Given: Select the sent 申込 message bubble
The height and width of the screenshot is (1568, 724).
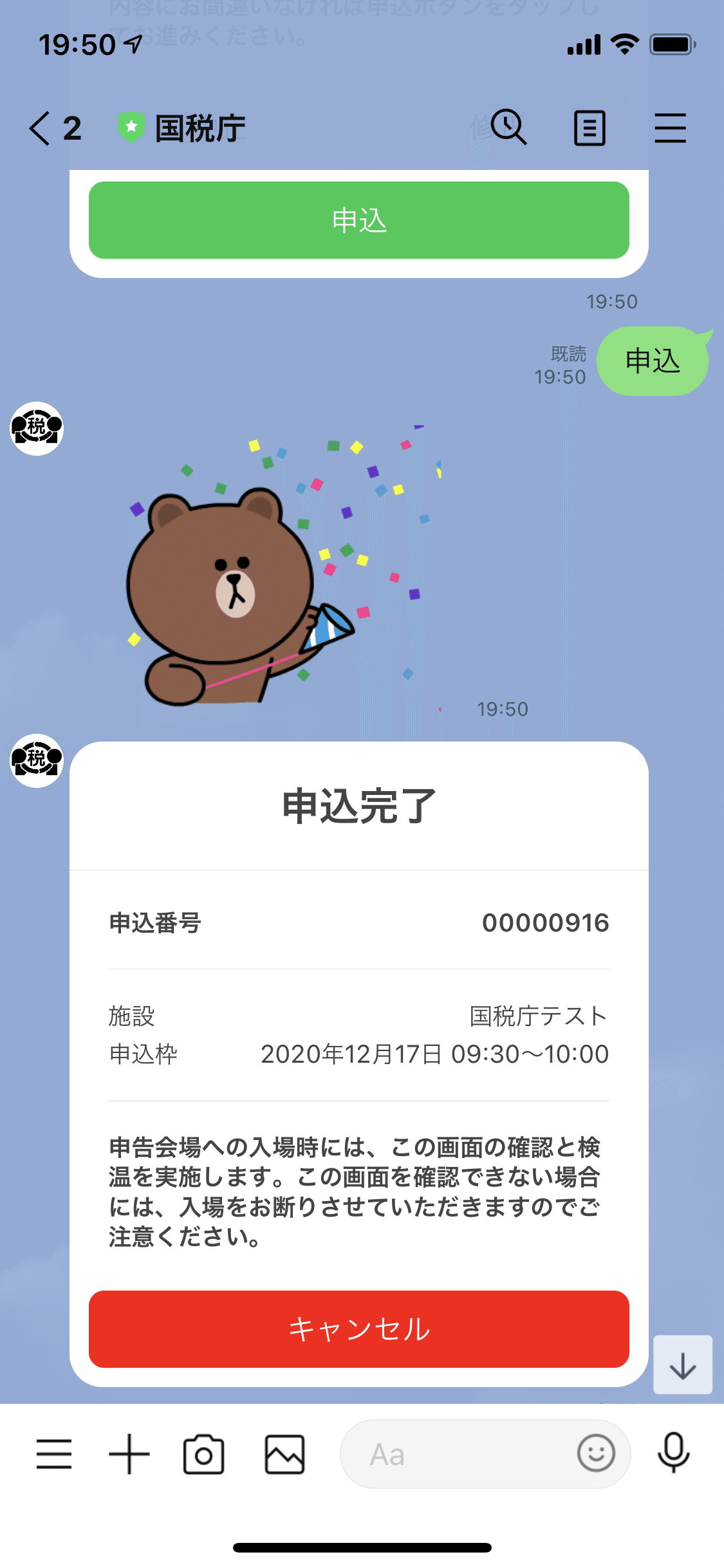Looking at the screenshot, I should [x=652, y=361].
